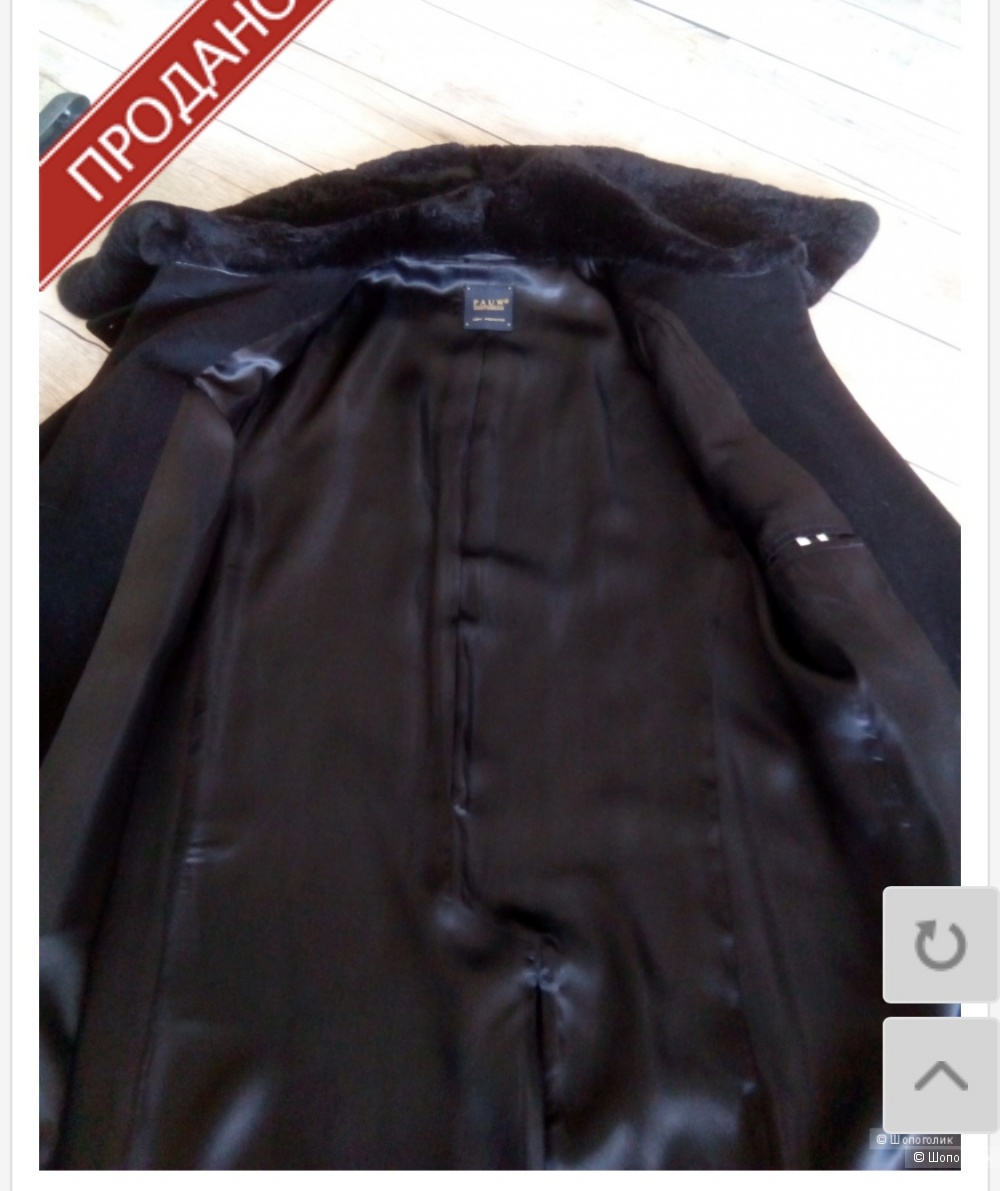The height and width of the screenshot is (1191, 1000).
Task: Tap the refresh page button
Action: click(x=940, y=945)
